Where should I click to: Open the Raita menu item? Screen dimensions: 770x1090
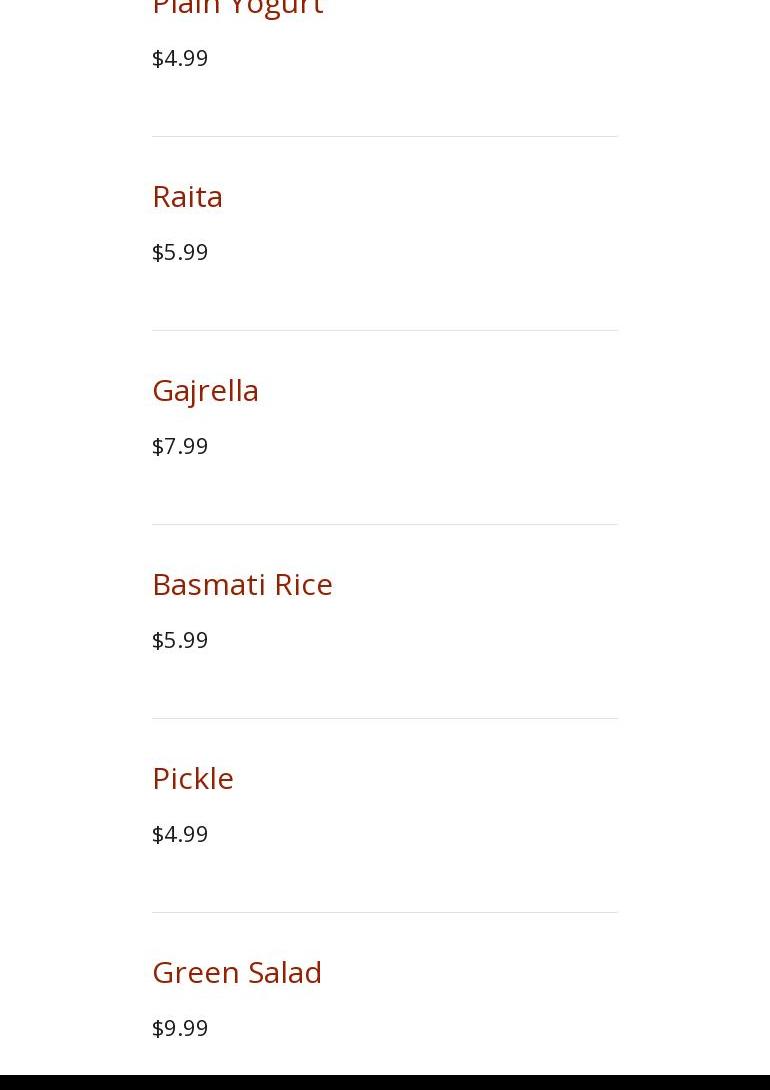click(x=187, y=196)
